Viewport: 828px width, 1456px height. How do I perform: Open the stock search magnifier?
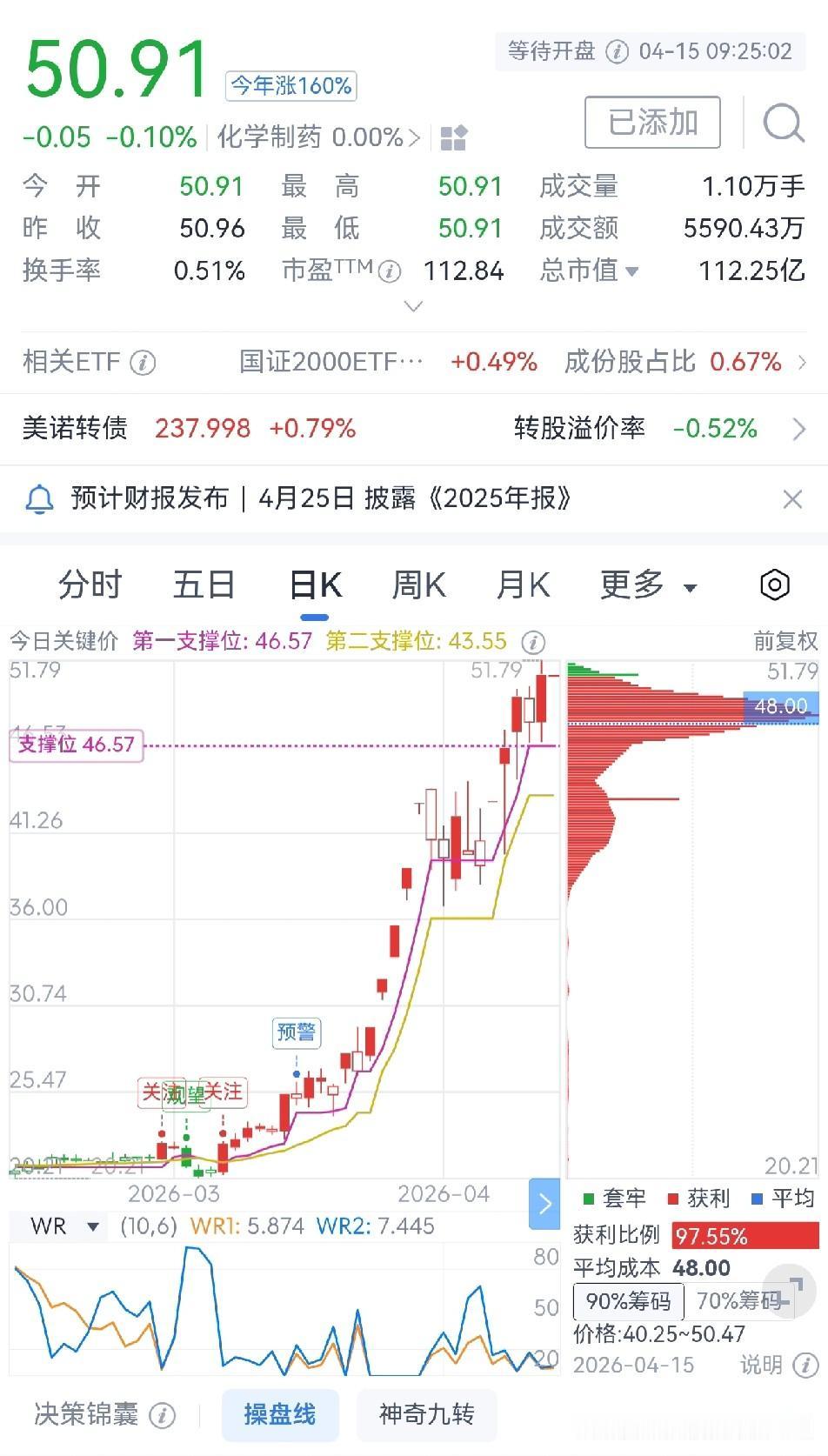tap(784, 124)
